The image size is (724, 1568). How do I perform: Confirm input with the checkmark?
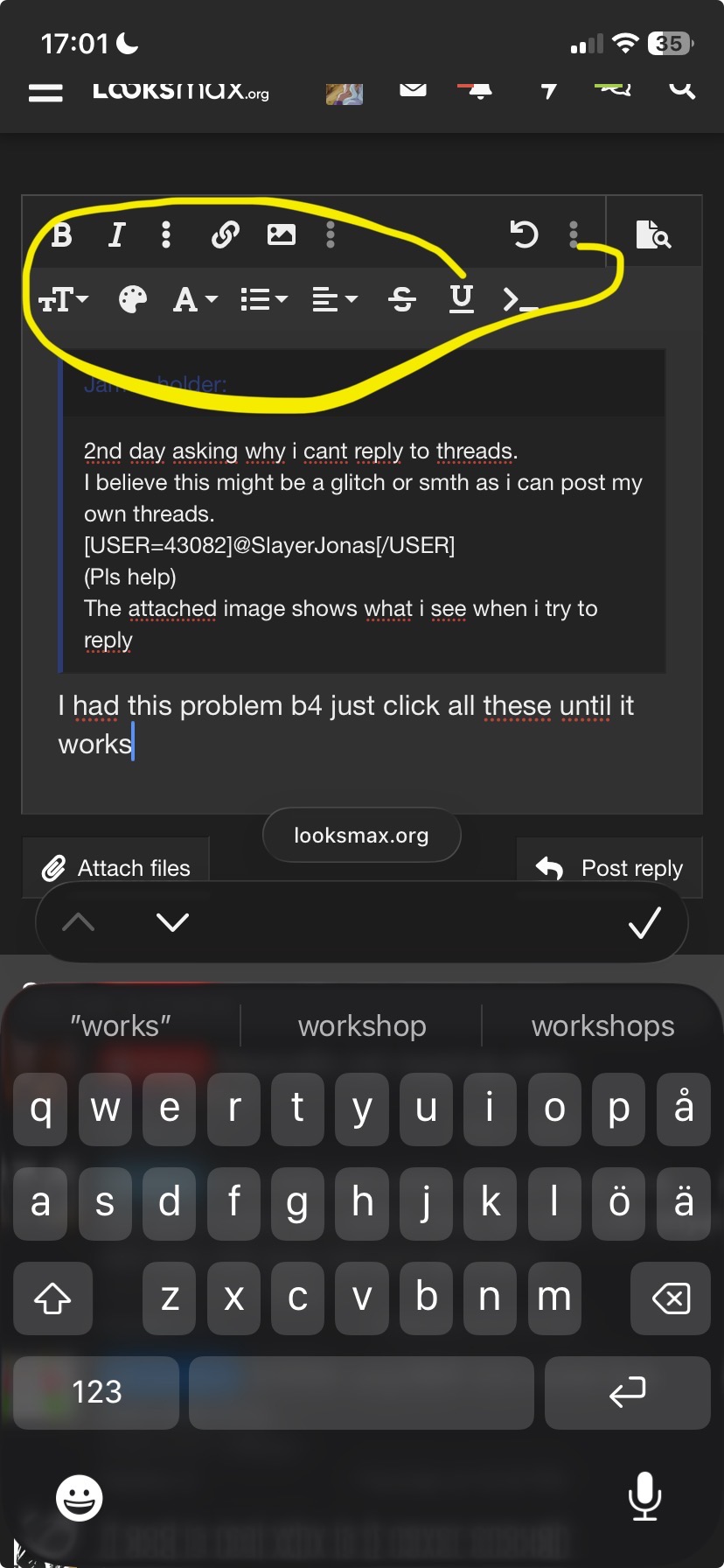pos(644,922)
